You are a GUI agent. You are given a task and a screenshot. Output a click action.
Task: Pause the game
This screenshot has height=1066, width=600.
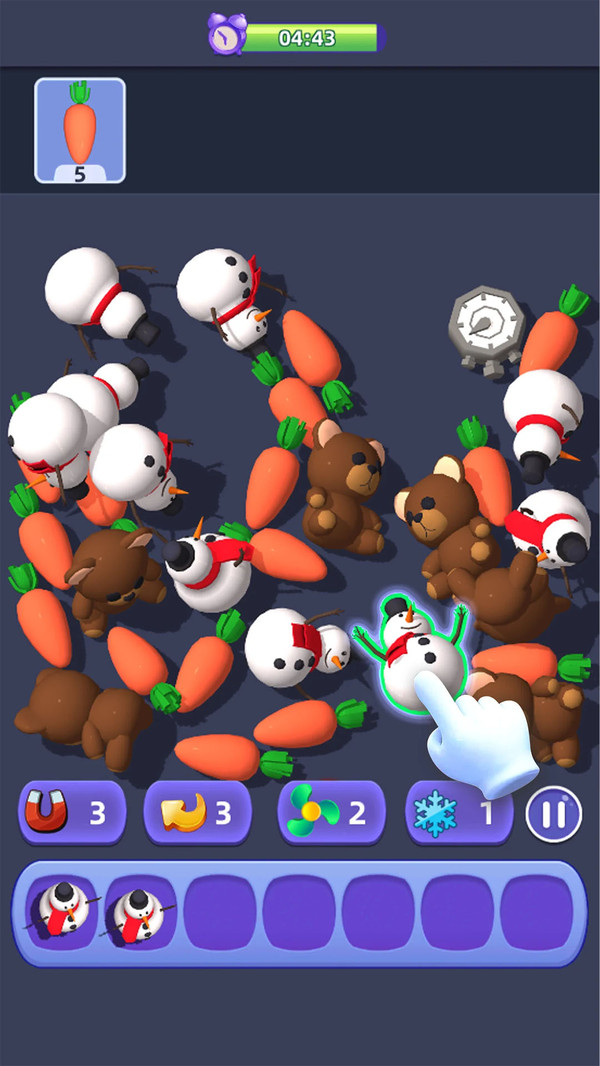(x=553, y=813)
